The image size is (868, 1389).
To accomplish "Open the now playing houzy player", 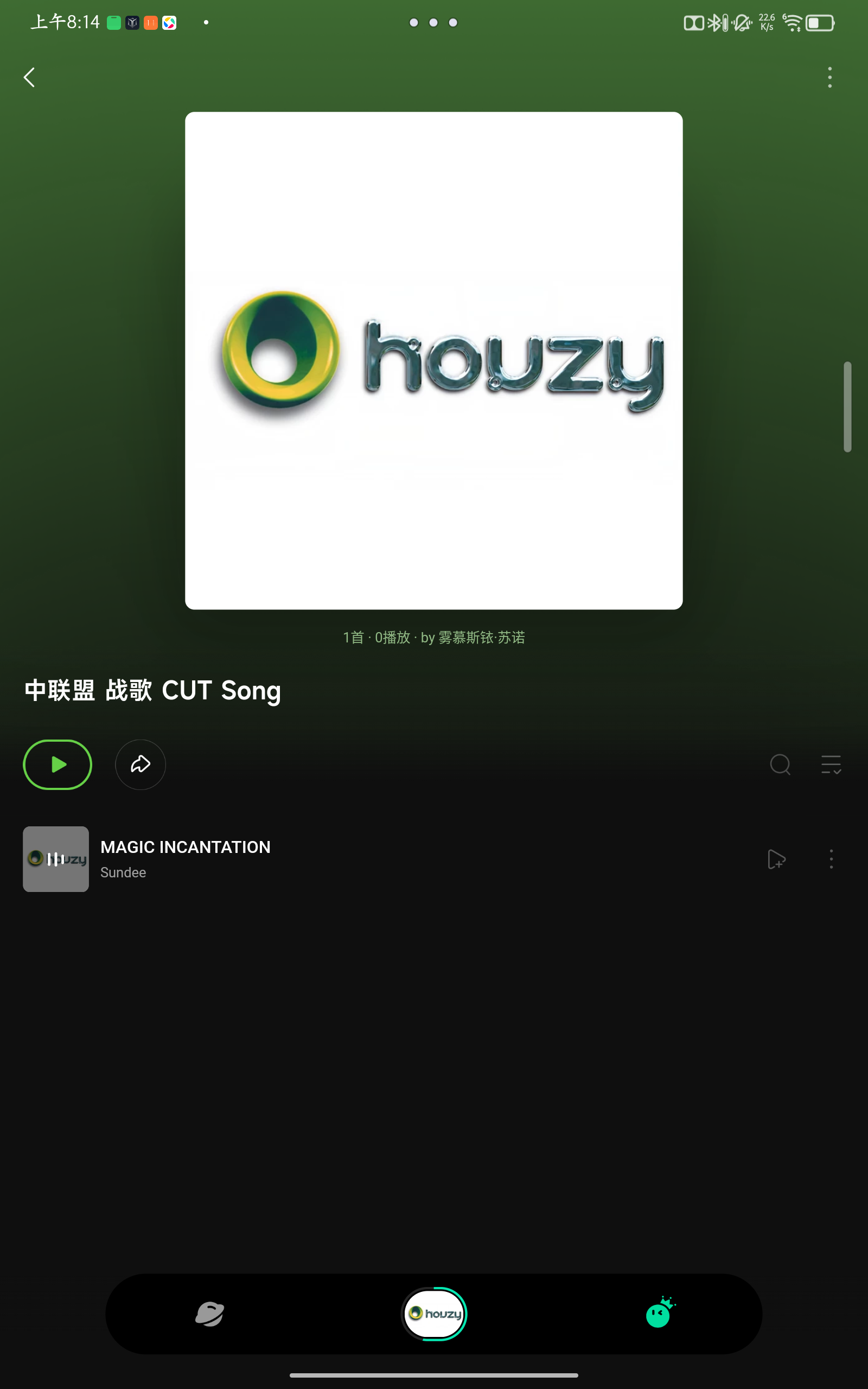I will (434, 1314).
